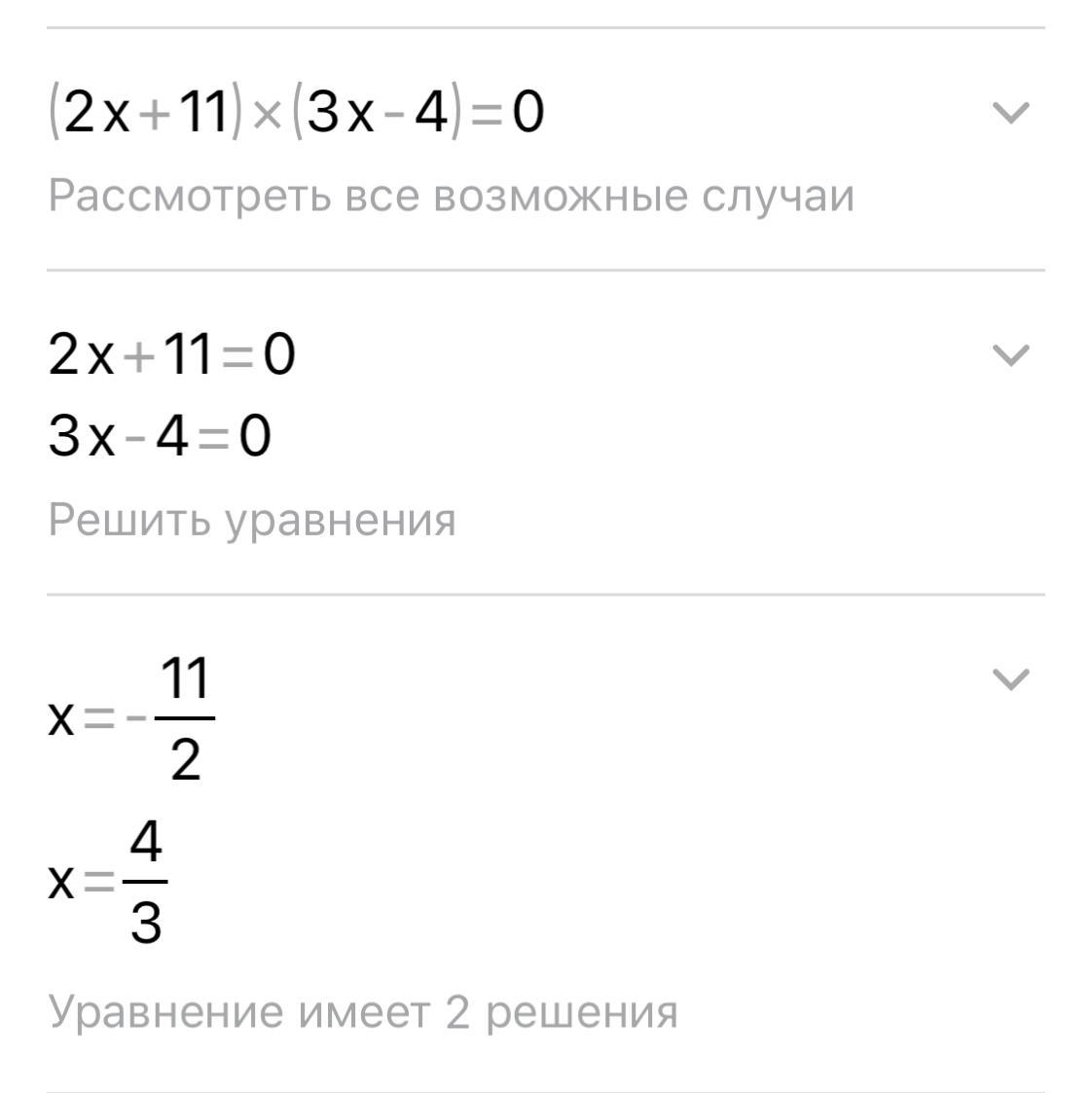The width and height of the screenshot is (1092, 1093).
Task: Expand the step 2x+11=0 and 3x-4=0
Action: 1009,355
